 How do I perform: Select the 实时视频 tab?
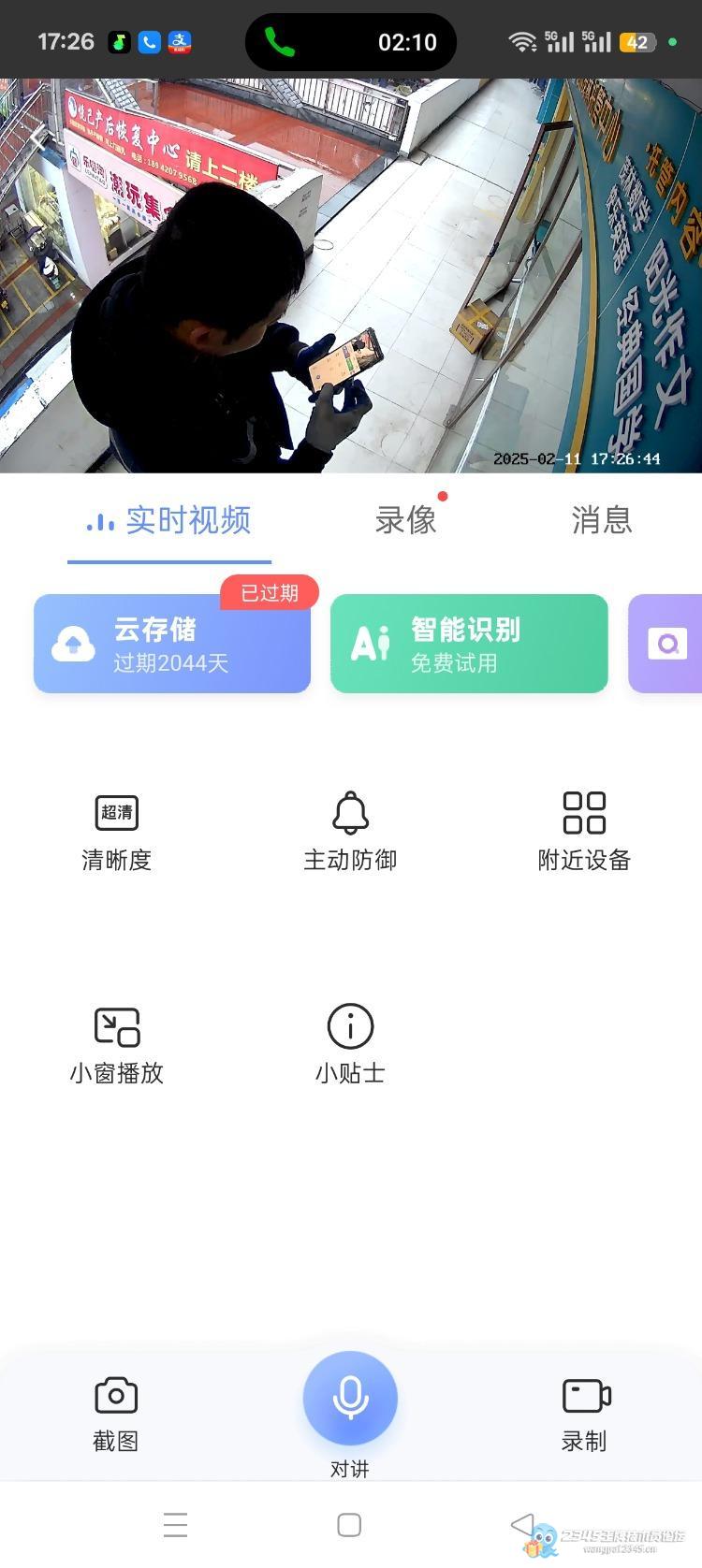(x=169, y=520)
